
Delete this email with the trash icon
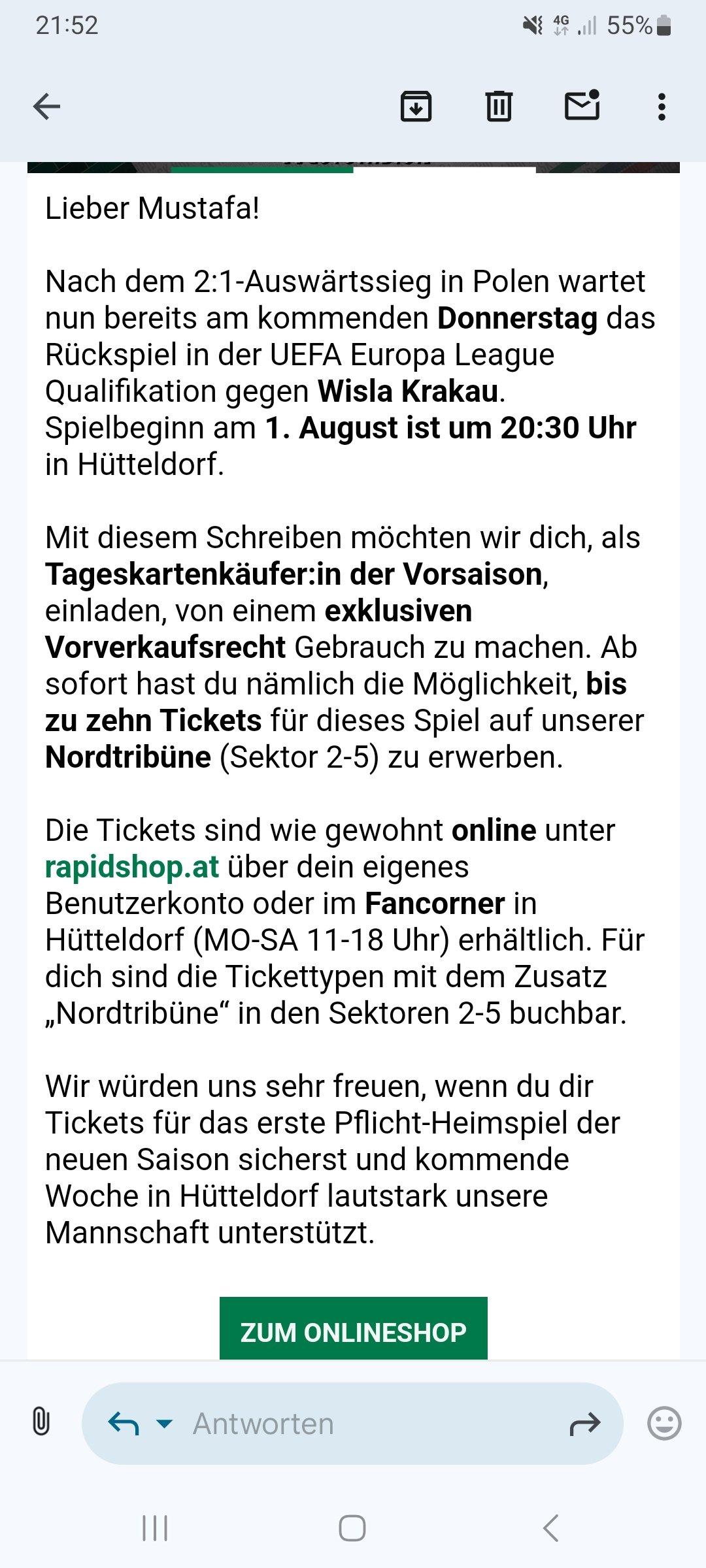pyautogui.click(x=499, y=106)
